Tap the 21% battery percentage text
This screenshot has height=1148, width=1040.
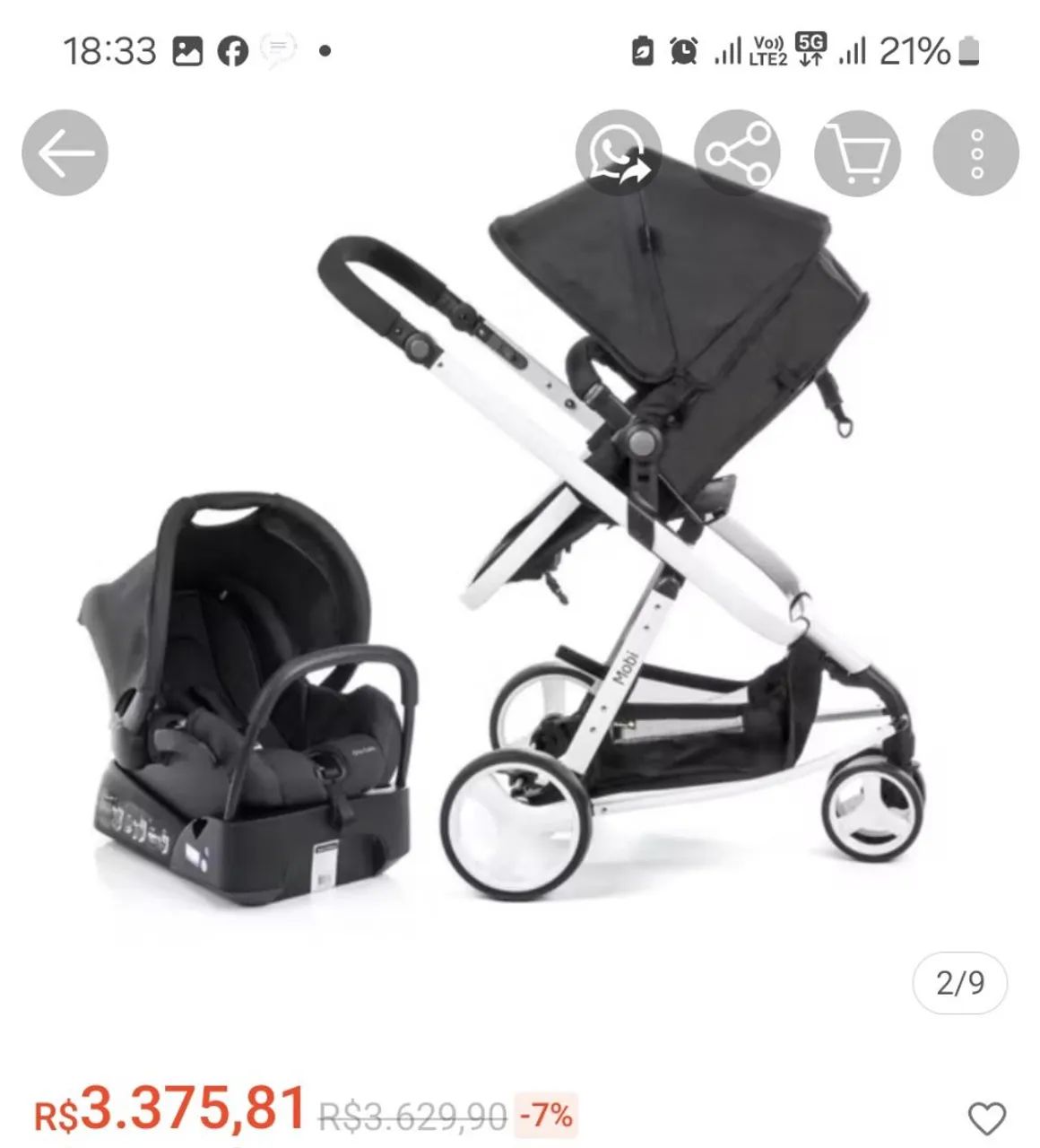(916, 51)
